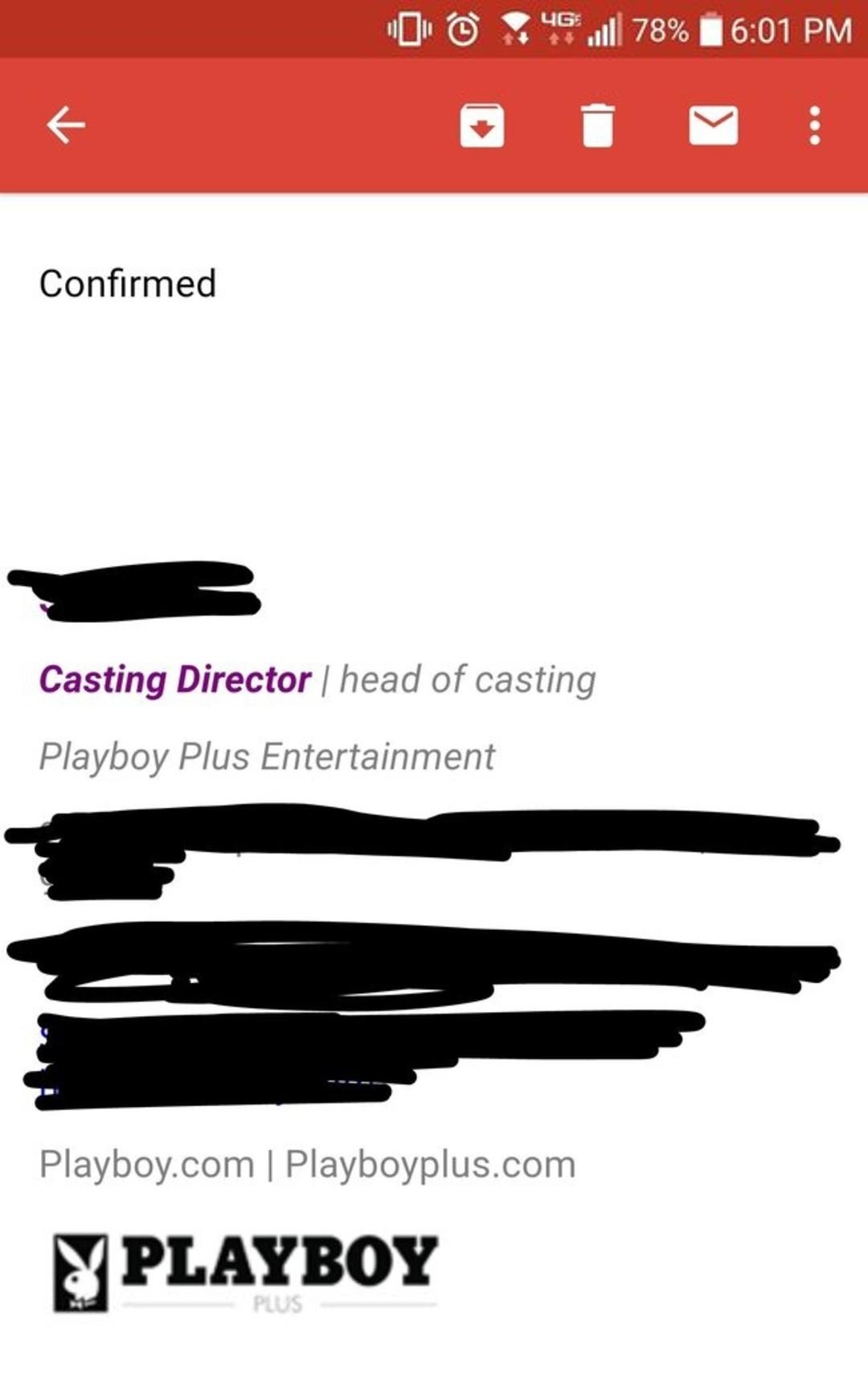Image resolution: width=868 pixels, height=1389 pixels.
Task: Delete this email
Action: 597,126
